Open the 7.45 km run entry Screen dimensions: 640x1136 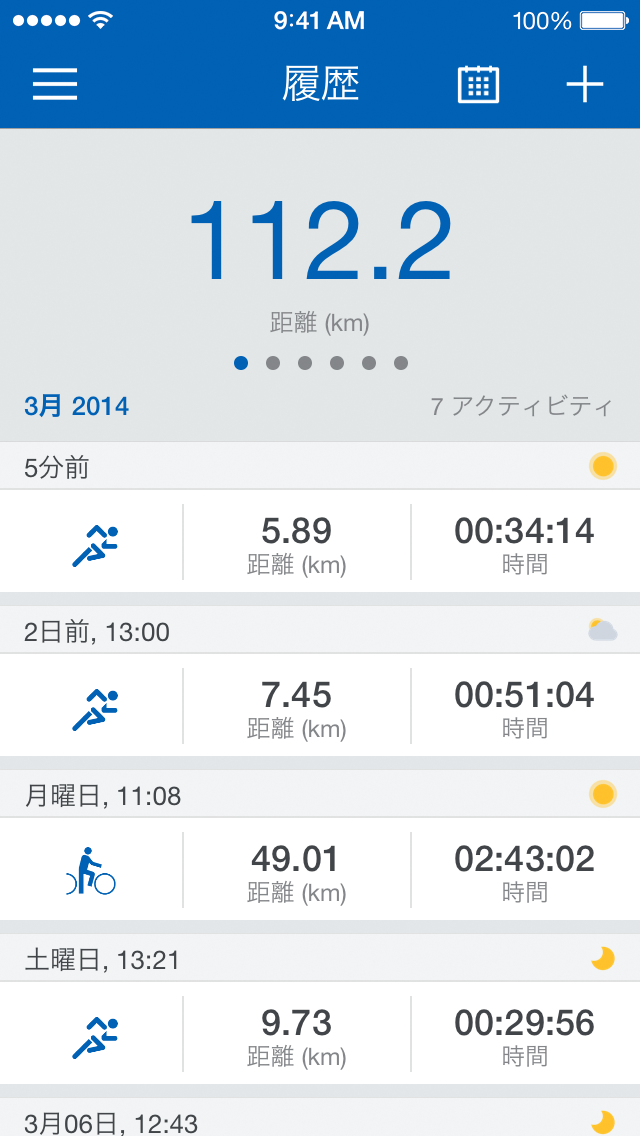click(x=320, y=705)
